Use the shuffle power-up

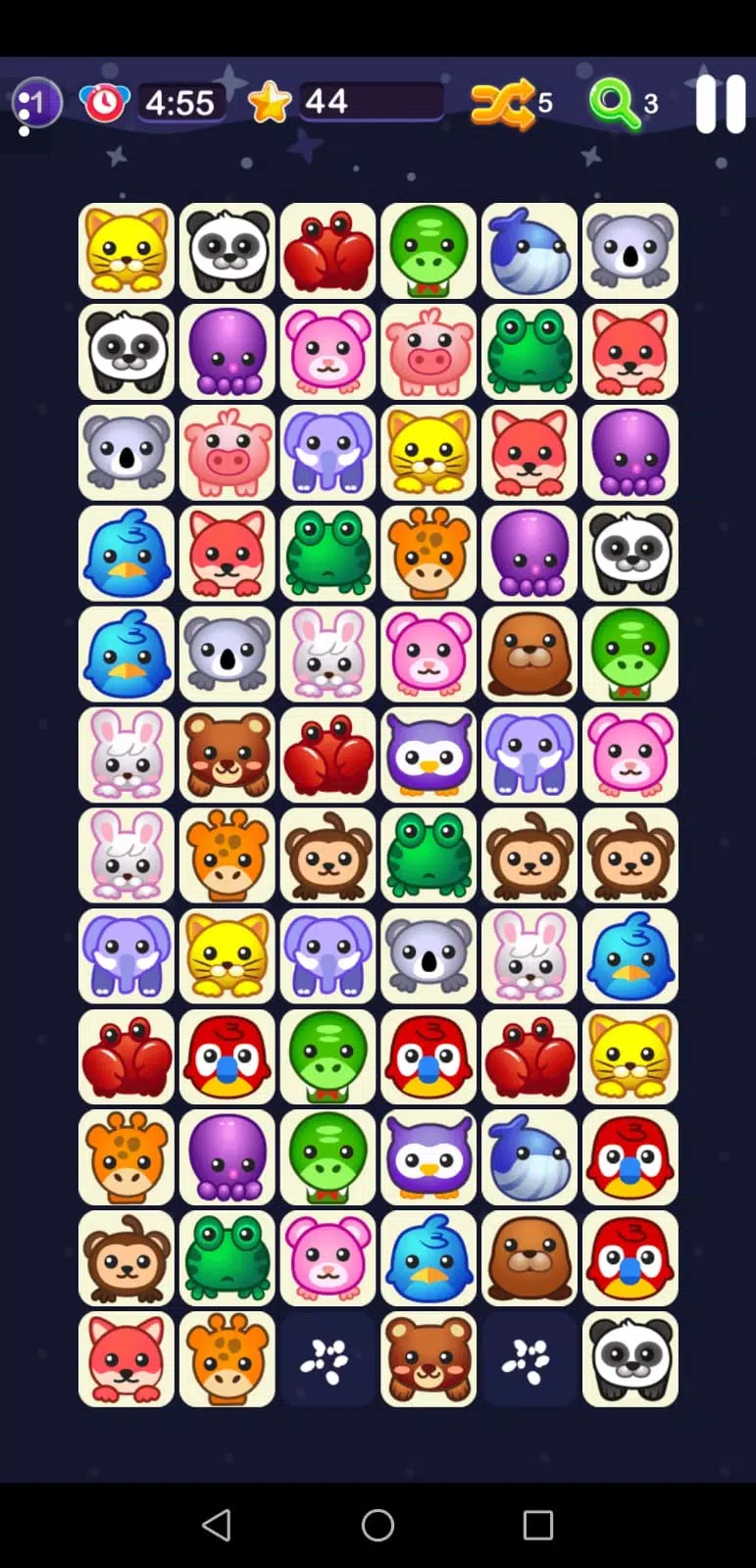click(503, 102)
